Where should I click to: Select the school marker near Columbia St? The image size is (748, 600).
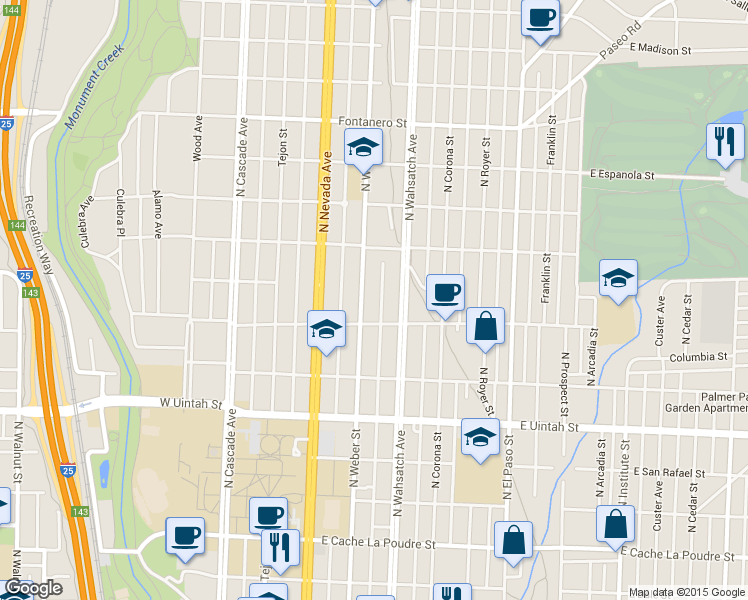pyautogui.click(x=618, y=277)
